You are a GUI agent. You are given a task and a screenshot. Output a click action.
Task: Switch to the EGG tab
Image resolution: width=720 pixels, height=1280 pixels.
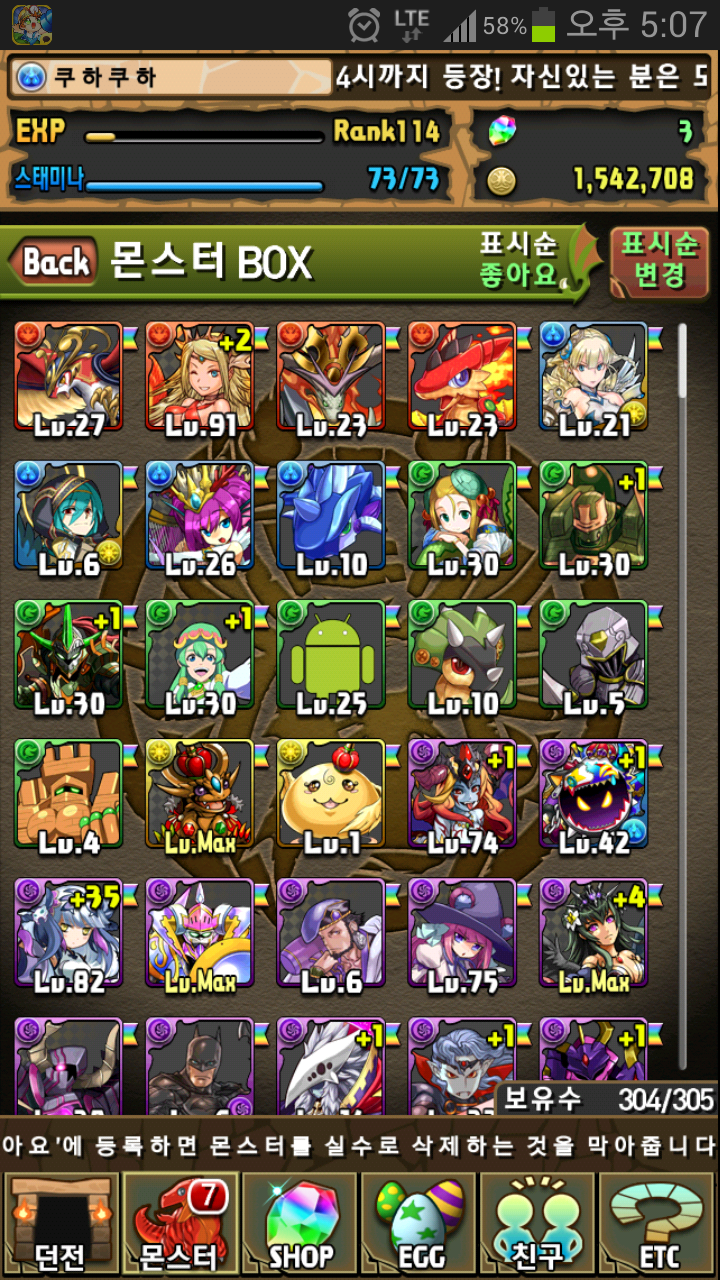click(419, 1224)
